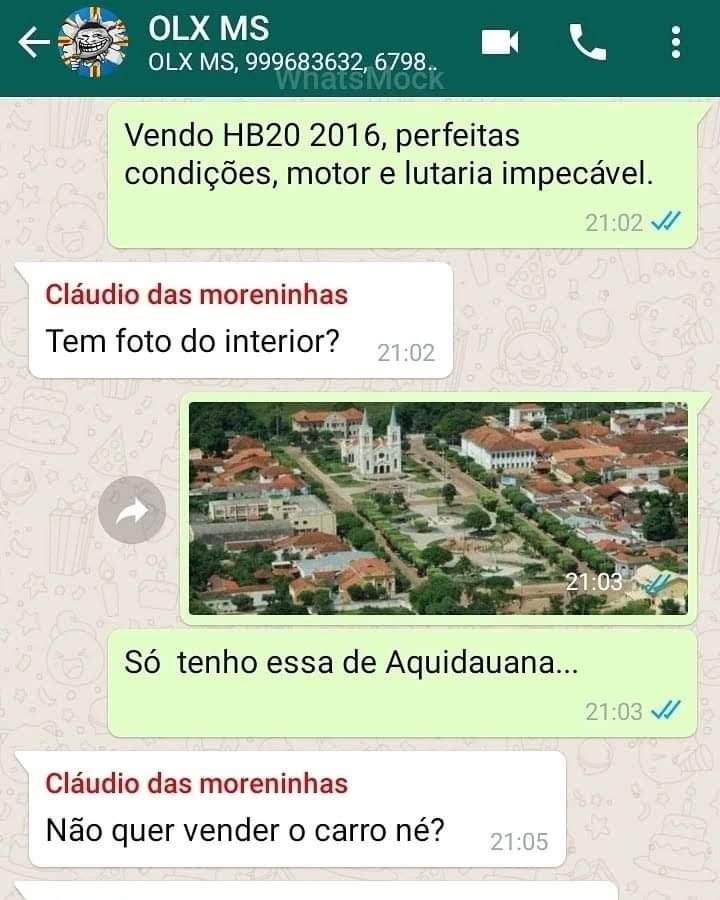Forward the Aquidauana photo

pos(132,511)
